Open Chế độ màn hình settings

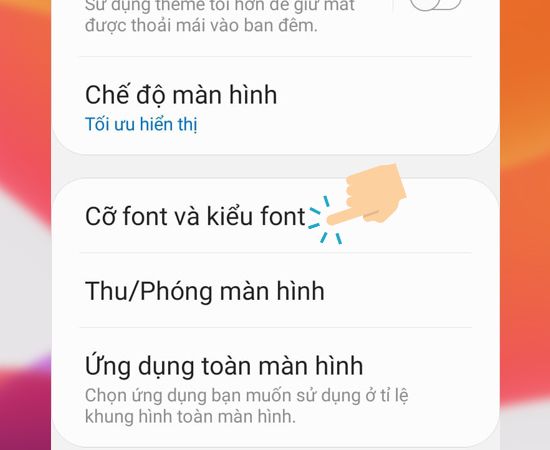point(275,105)
